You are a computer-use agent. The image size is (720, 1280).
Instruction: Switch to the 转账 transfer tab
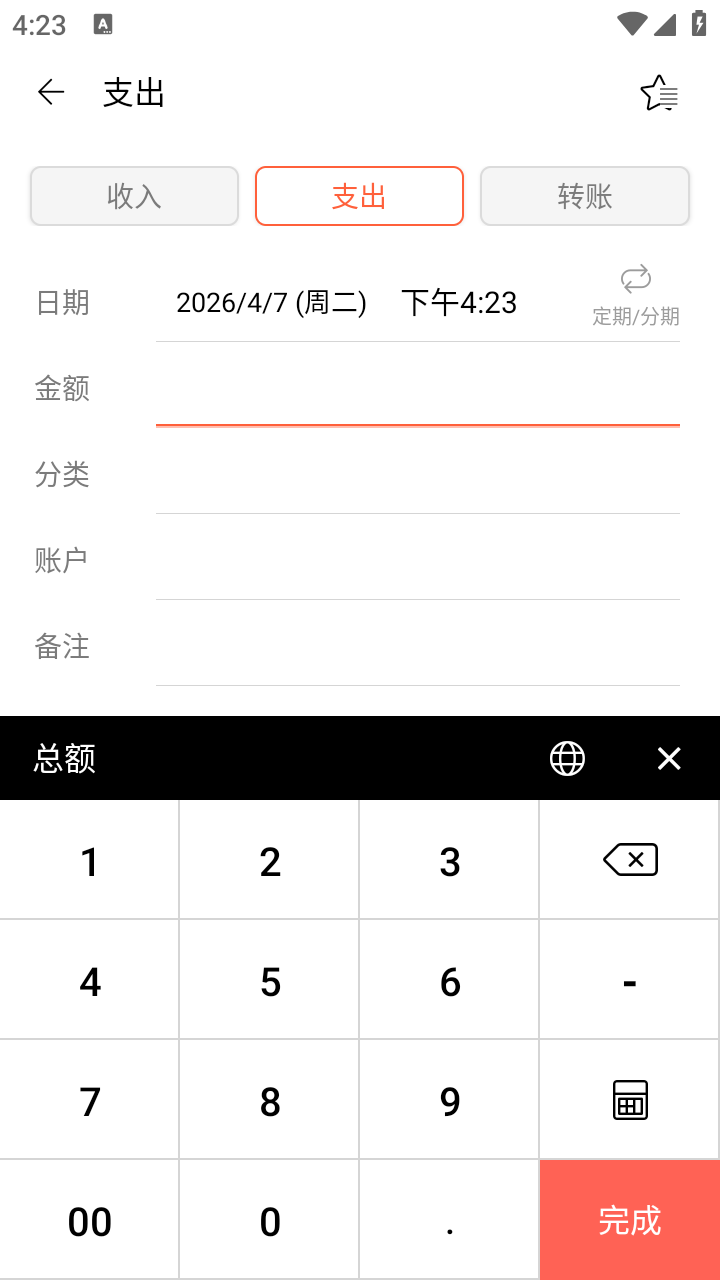tap(584, 196)
